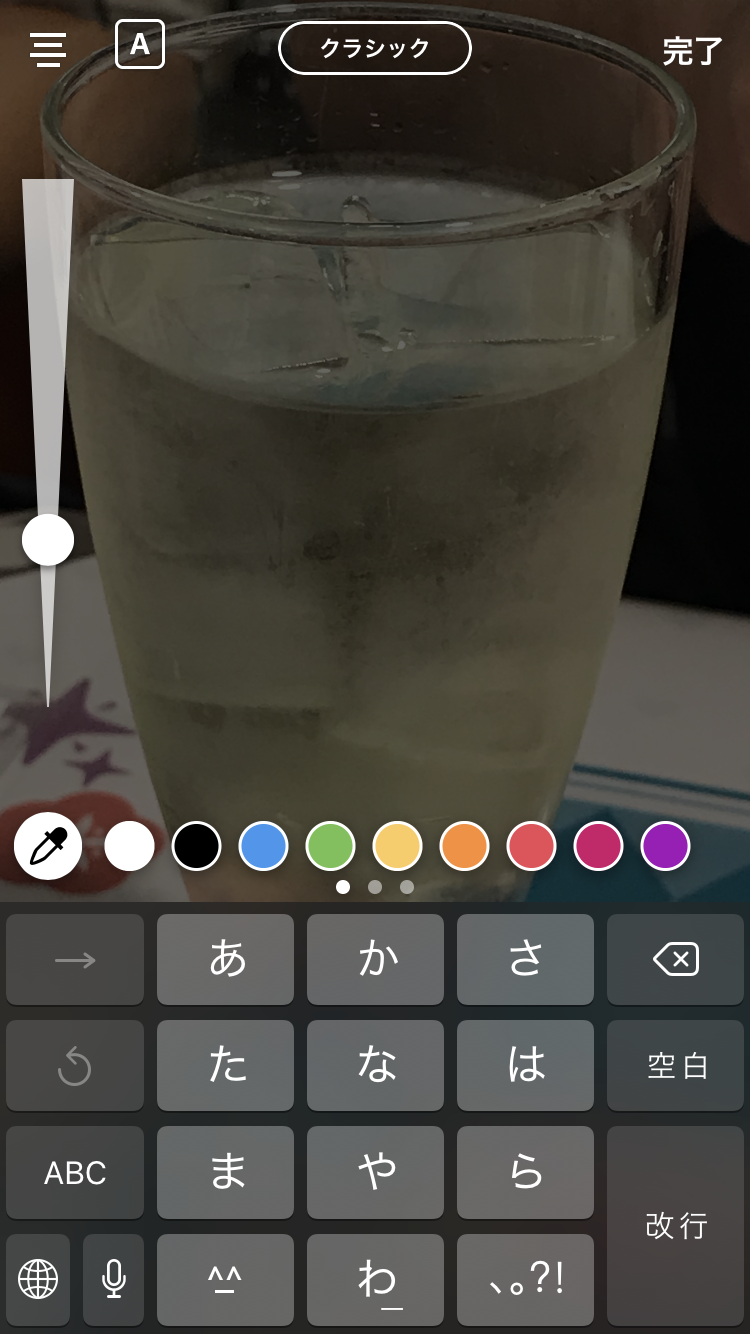The image size is (750, 1334).
Task: Switch font style from クラシック
Action: (375, 48)
